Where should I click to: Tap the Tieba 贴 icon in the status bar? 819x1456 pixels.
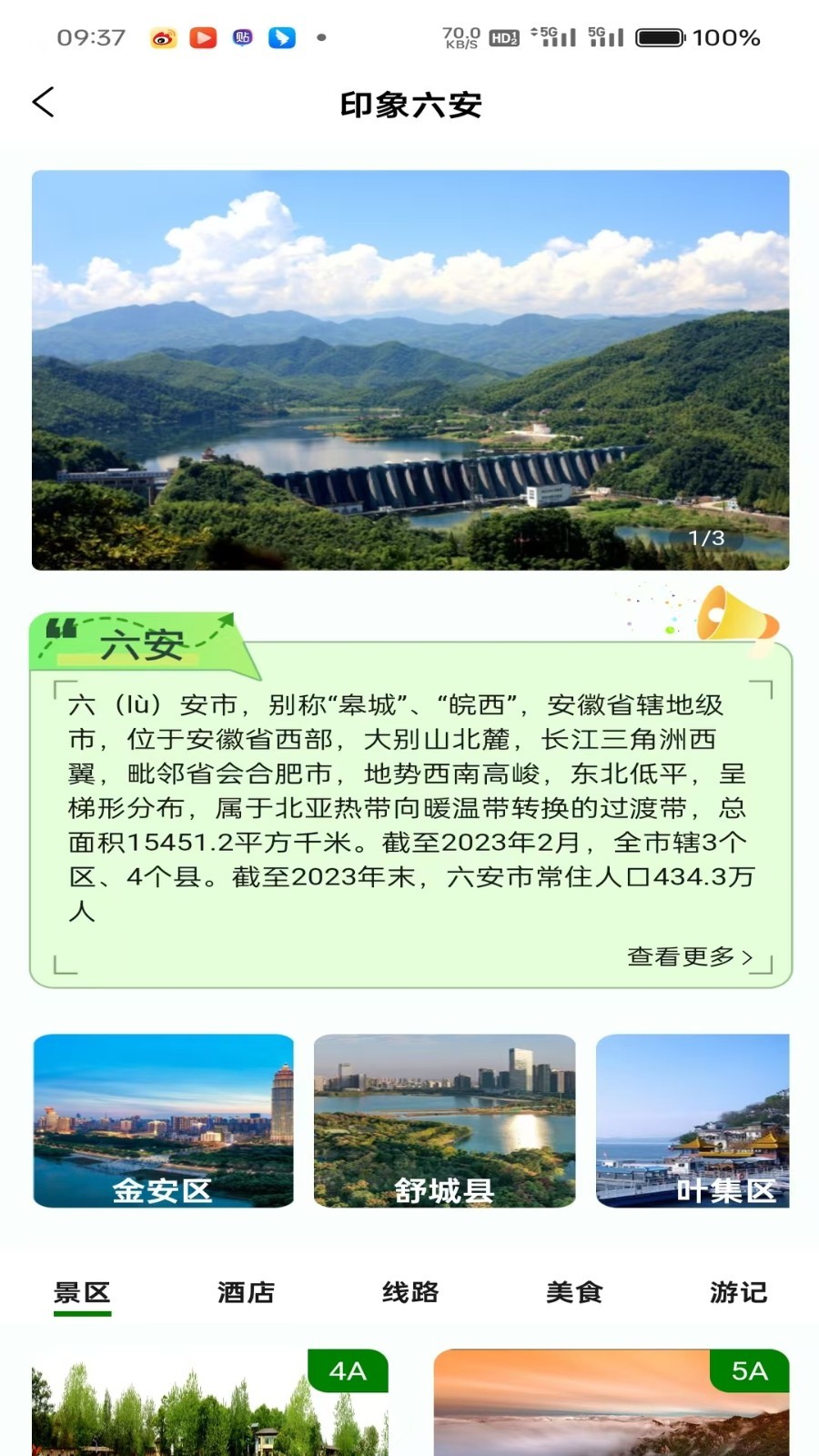point(242,37)
